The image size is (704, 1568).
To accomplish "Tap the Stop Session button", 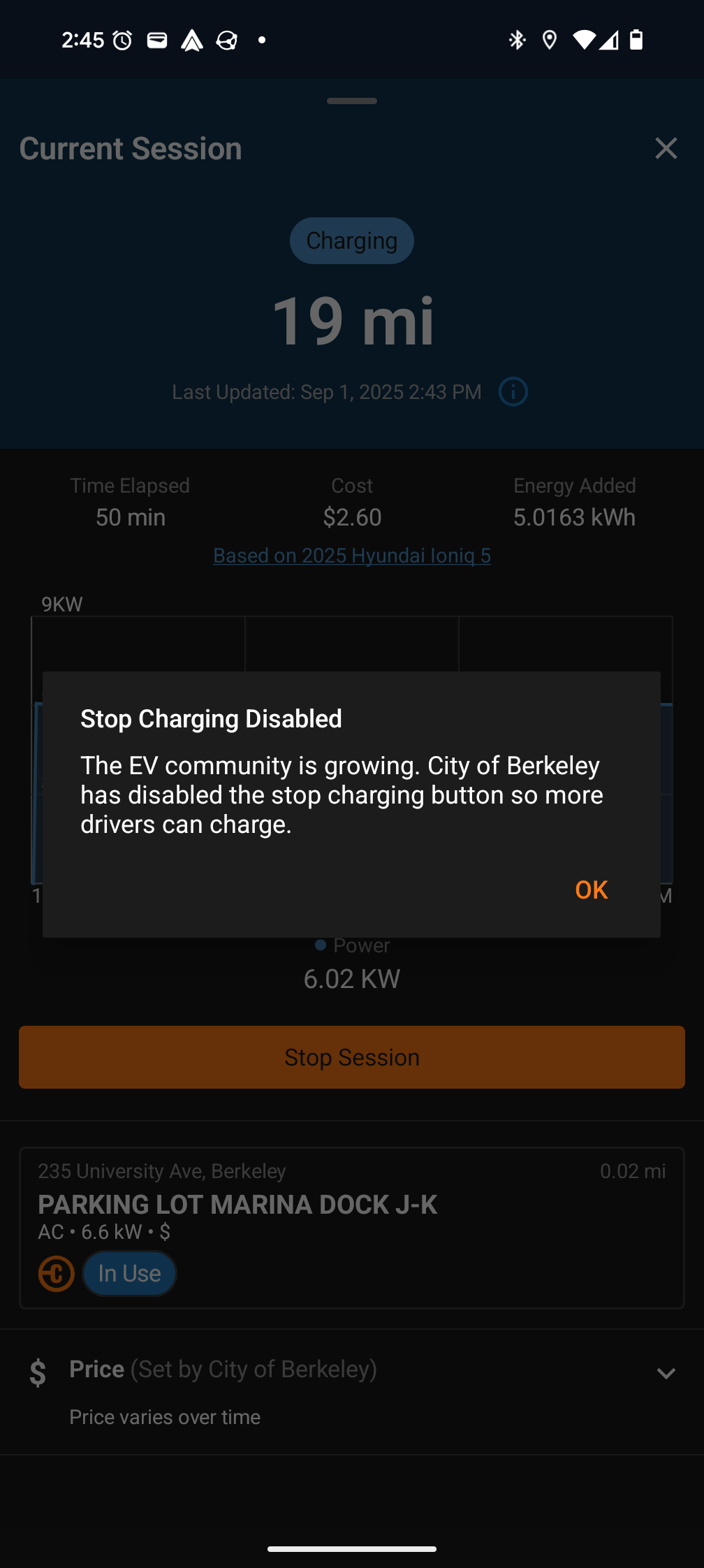I will click(352, 1057).
